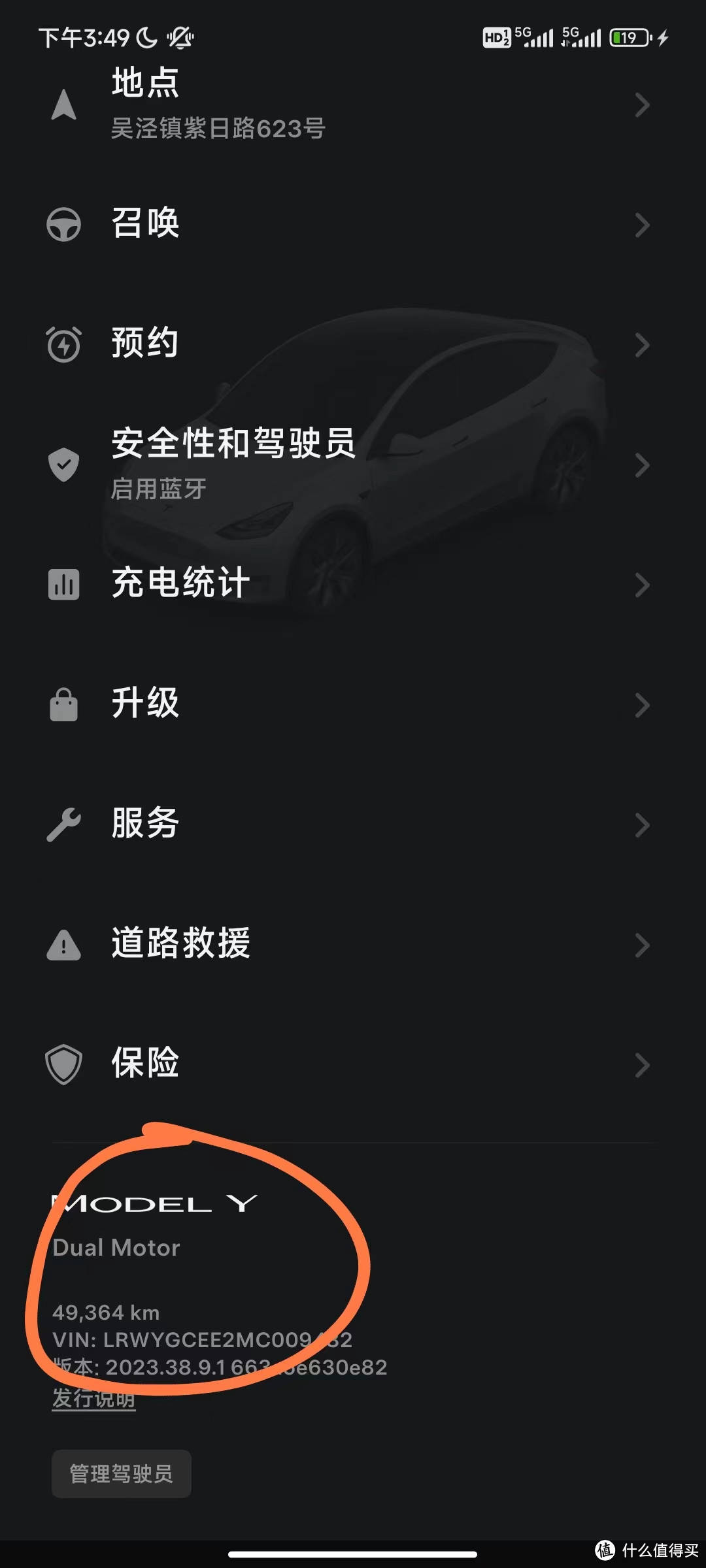Image resolution: width=706 pixels, height=1568 pixels.
Task: Expand the 召唤 row chevron
Action: coord(642,225)
